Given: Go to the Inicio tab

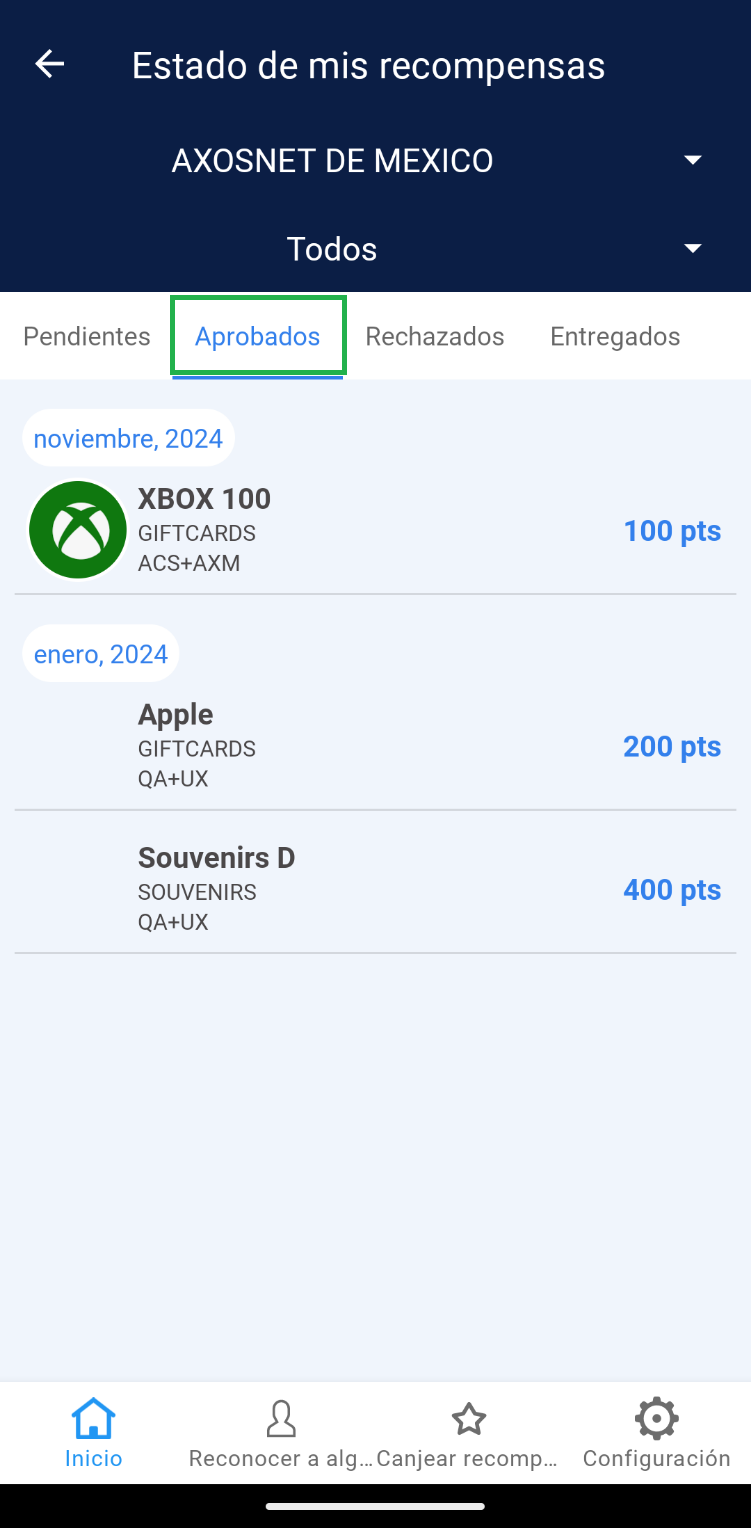Looking at the screenshot, I should (94, 1432).
